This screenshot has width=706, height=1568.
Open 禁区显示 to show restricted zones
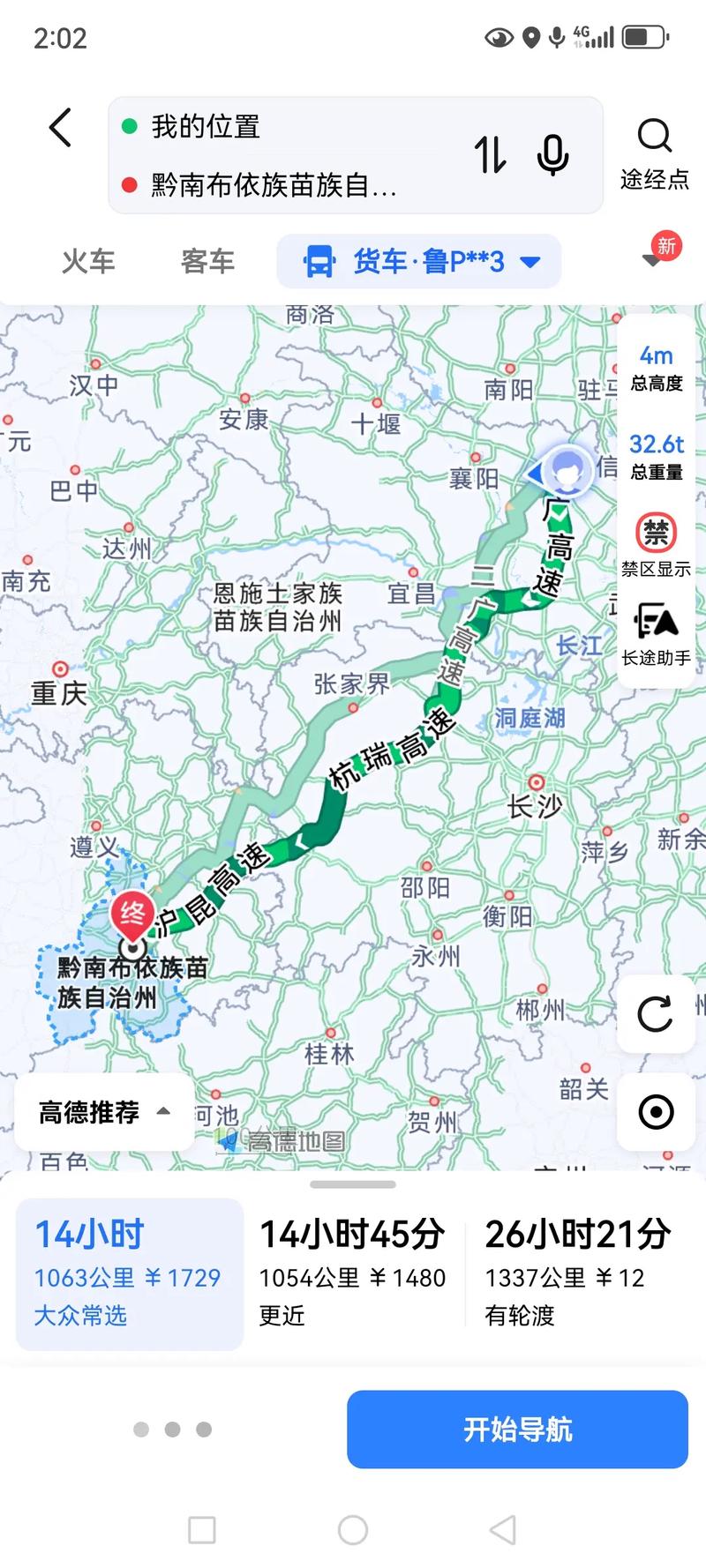(x=656, y=533)
